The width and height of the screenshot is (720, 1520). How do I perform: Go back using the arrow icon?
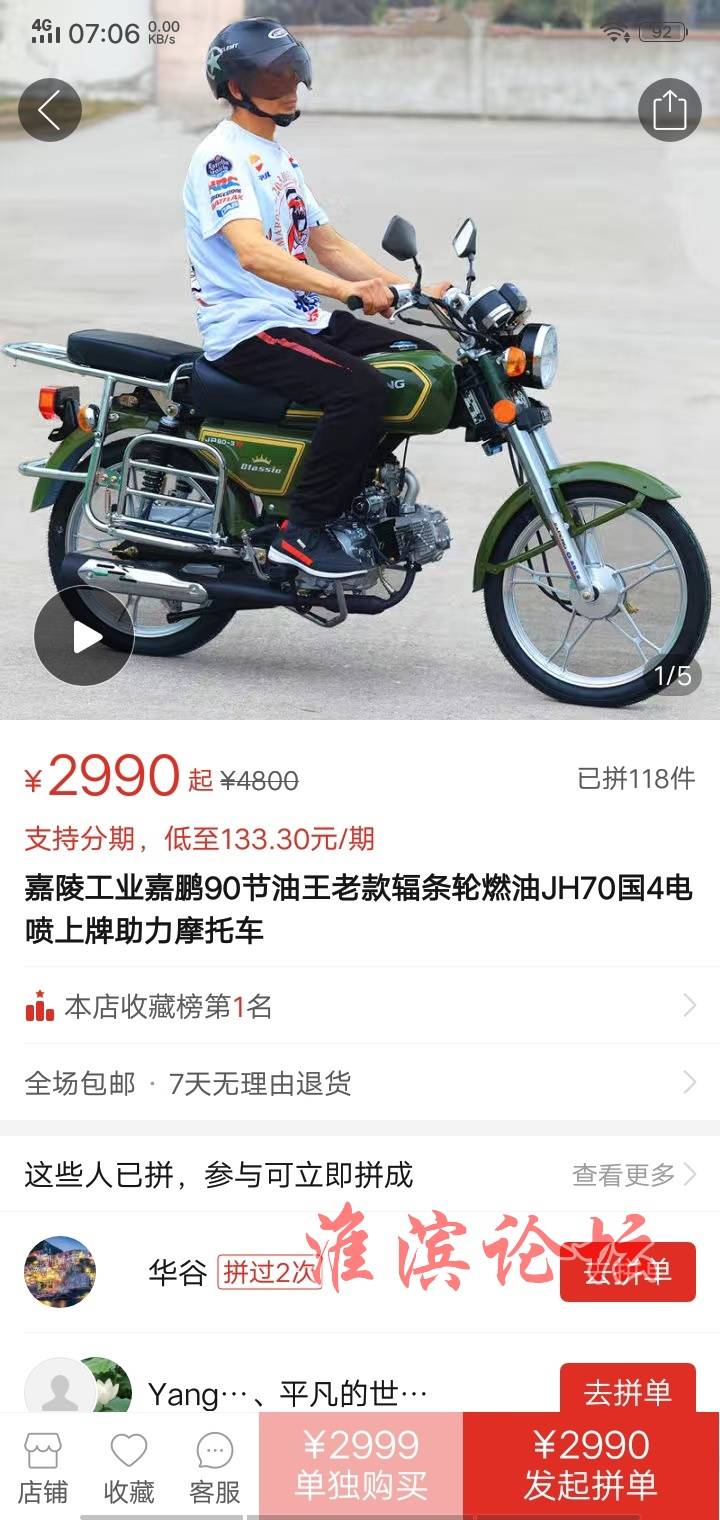pos(49,110)
